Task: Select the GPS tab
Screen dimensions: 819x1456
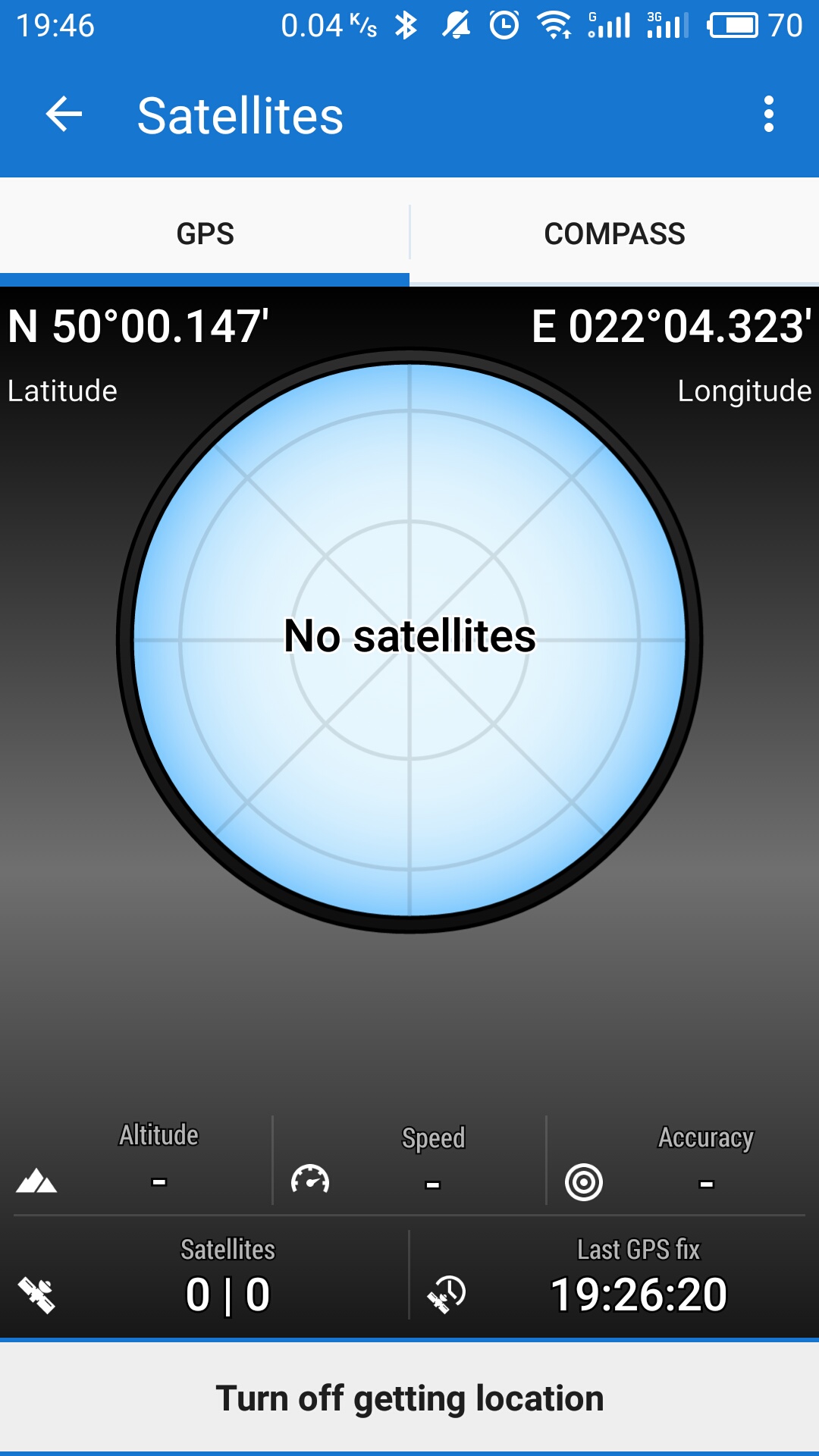Action: click(x=205, y=234)
